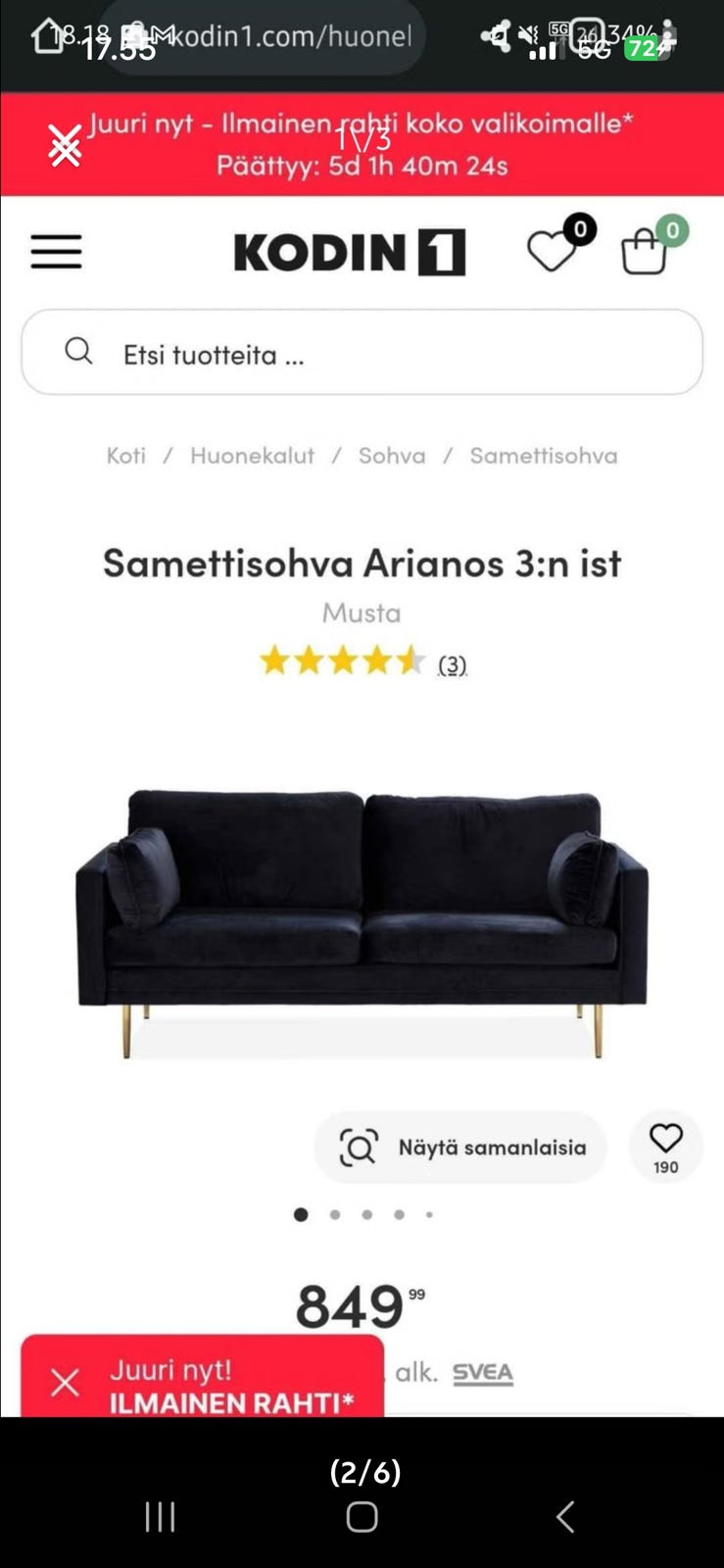Tap the Etsi tuotteita search field
The height and width of the screenshot is (1568, 724).
(x=362, y=353)
